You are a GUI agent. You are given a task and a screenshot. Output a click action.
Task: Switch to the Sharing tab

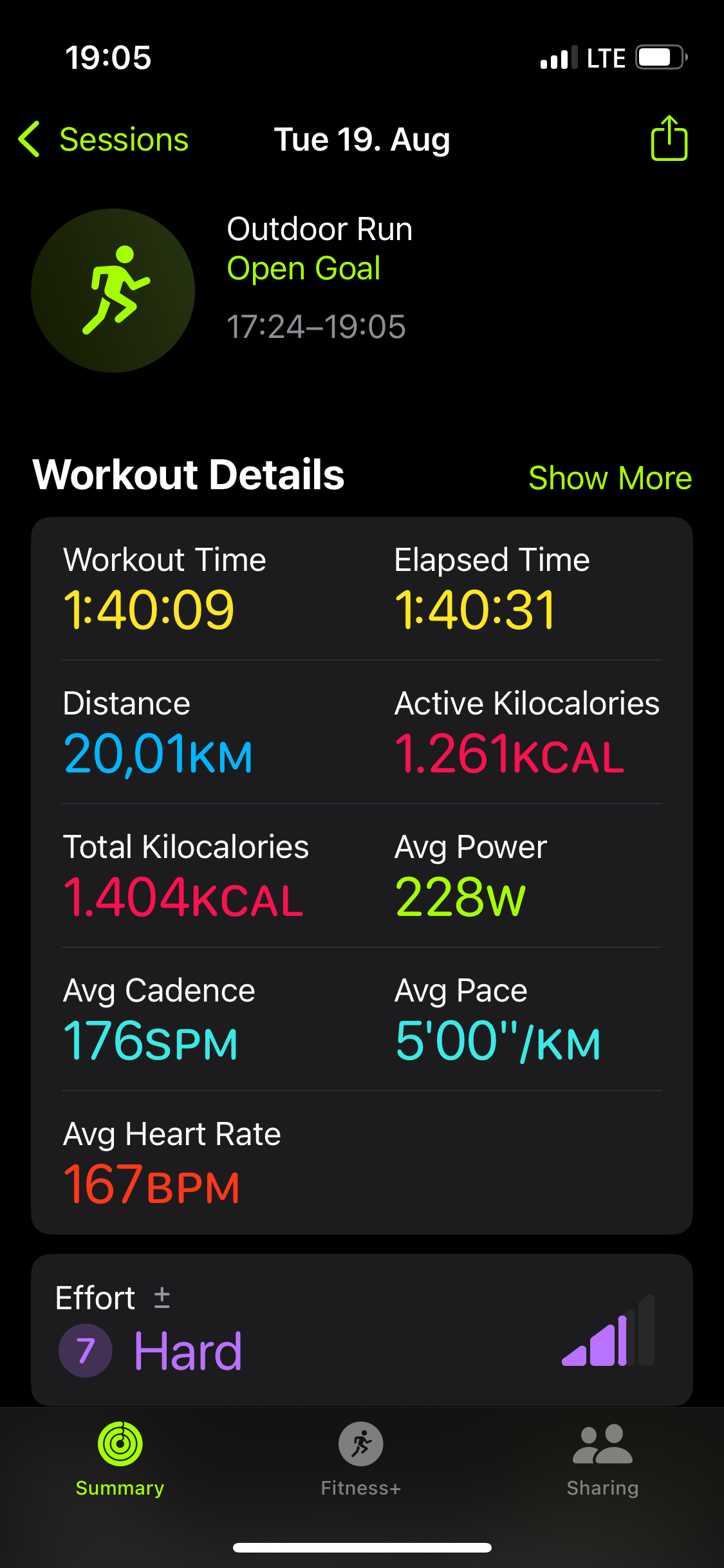602,1459
